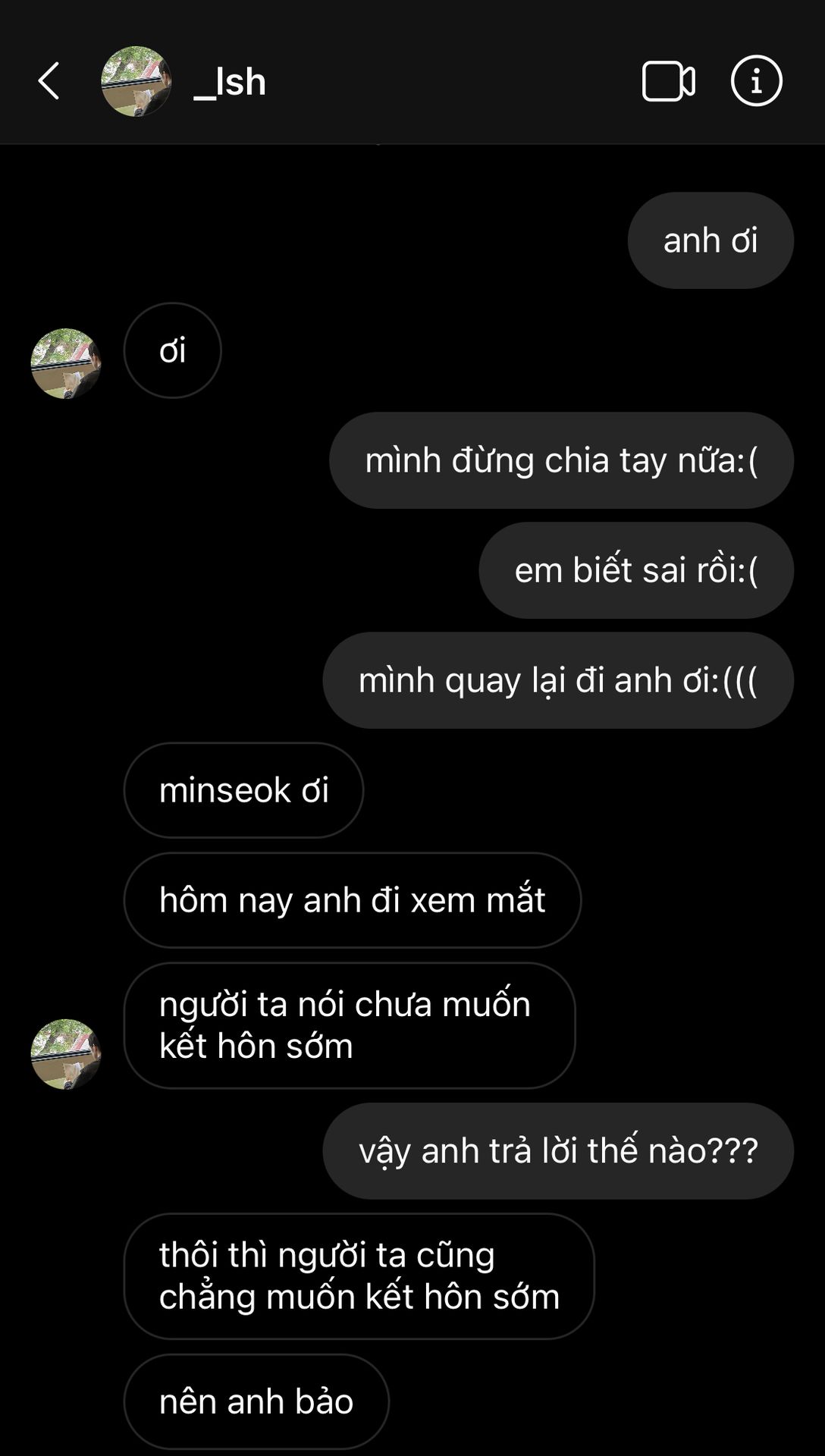Tap the avatar beside the 'ơi' message
The width and height of the screenshot is (825, 1456).
click(x=66, y=363)
